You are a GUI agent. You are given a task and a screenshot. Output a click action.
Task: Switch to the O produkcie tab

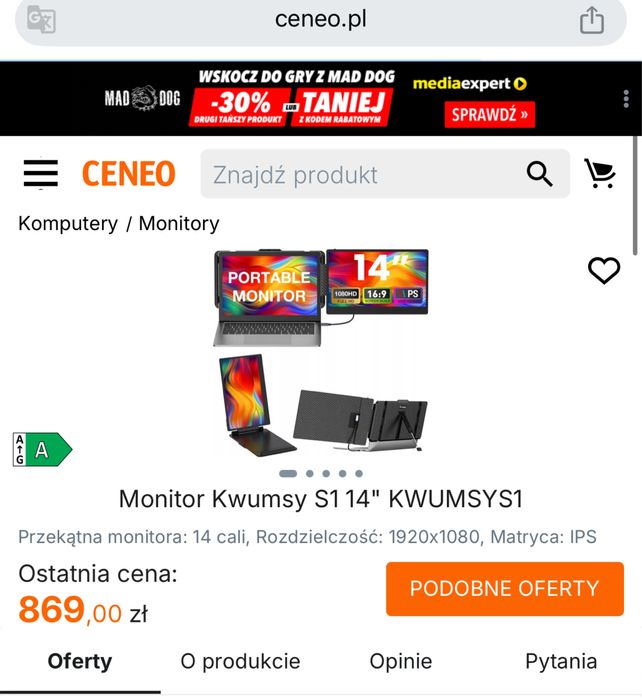(x=240, y=661)
